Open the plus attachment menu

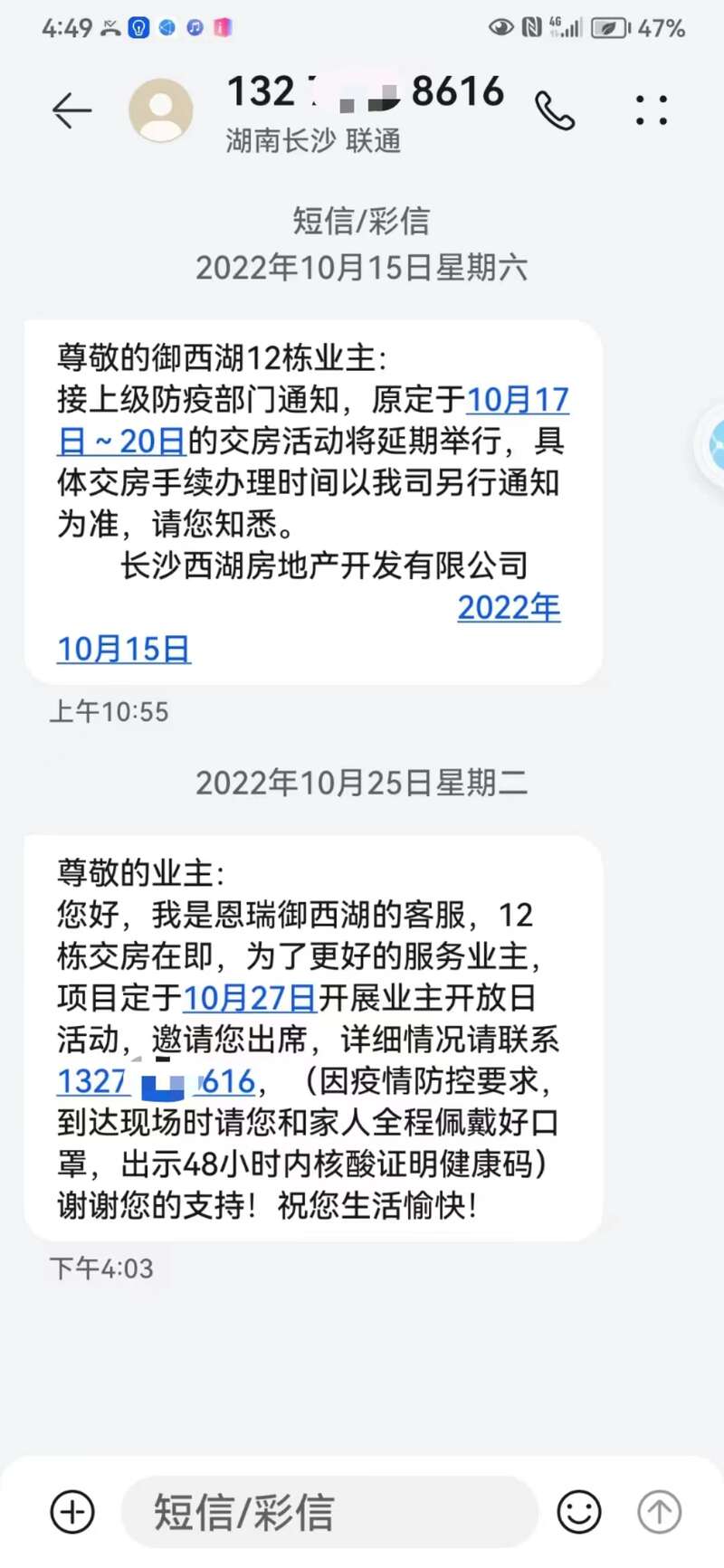72,1511
